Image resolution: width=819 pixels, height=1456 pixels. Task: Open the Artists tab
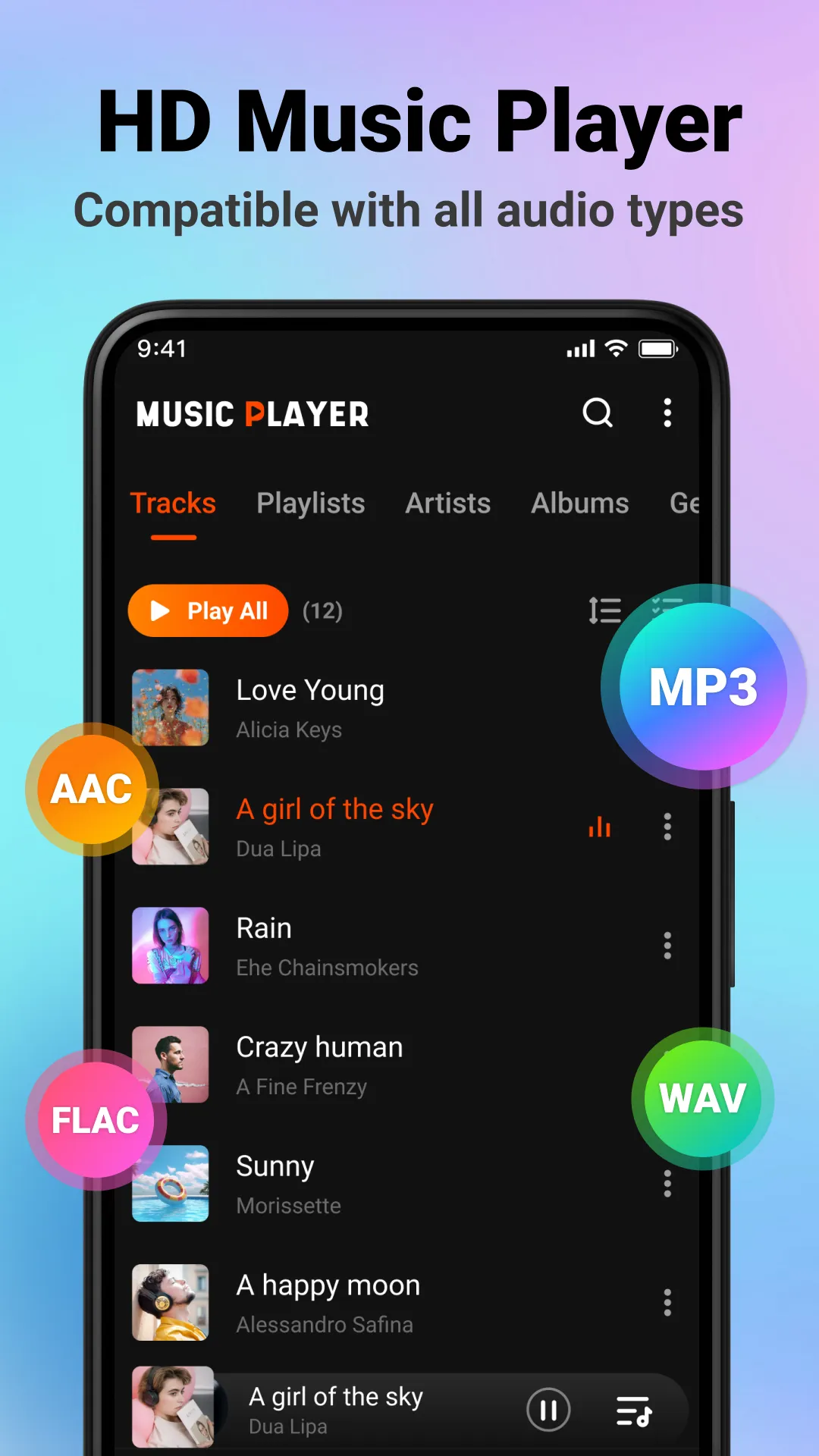point(447,503)
